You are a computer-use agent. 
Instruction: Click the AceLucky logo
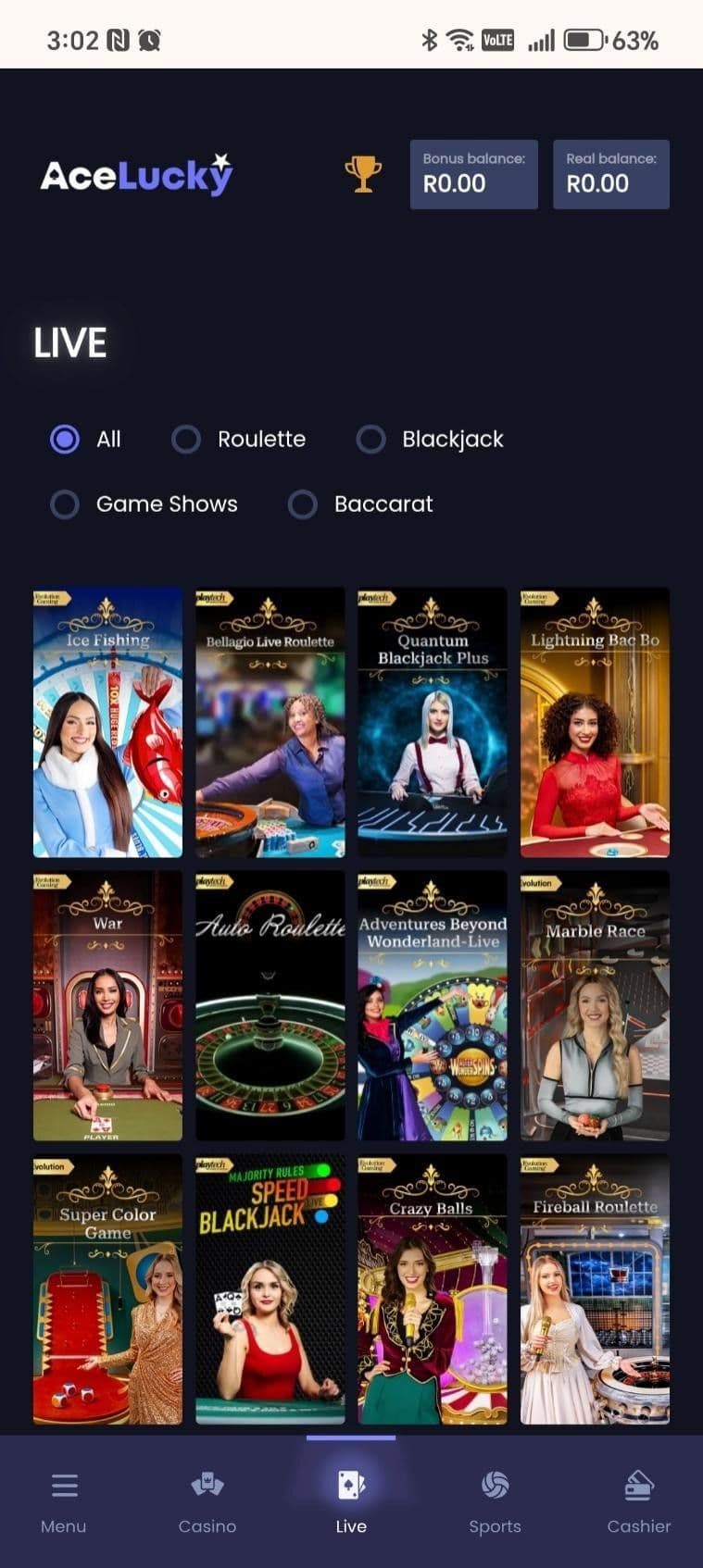click(x=135, y=175)
